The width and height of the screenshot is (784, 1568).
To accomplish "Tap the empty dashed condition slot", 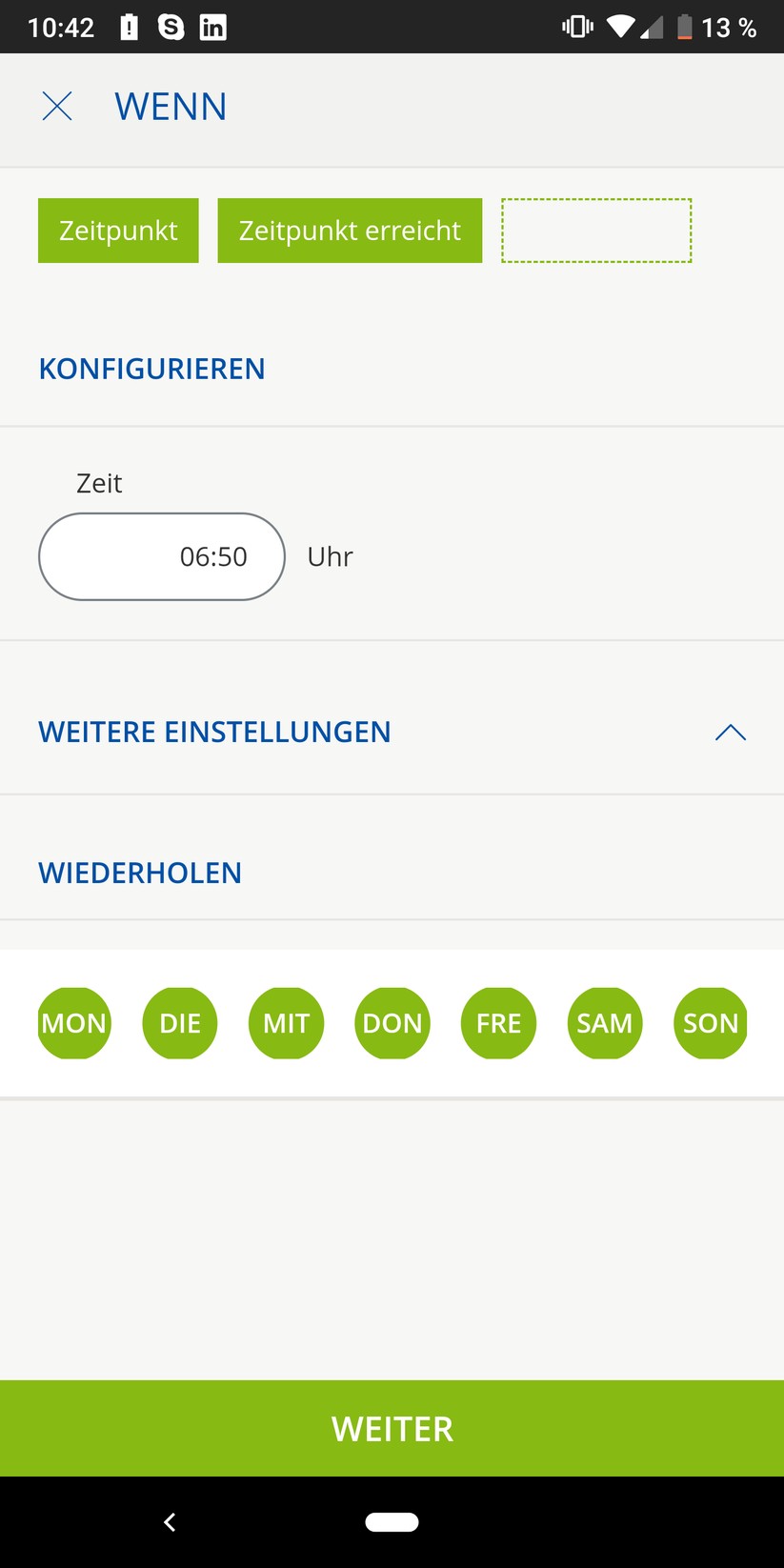I will tap(596, 231).
